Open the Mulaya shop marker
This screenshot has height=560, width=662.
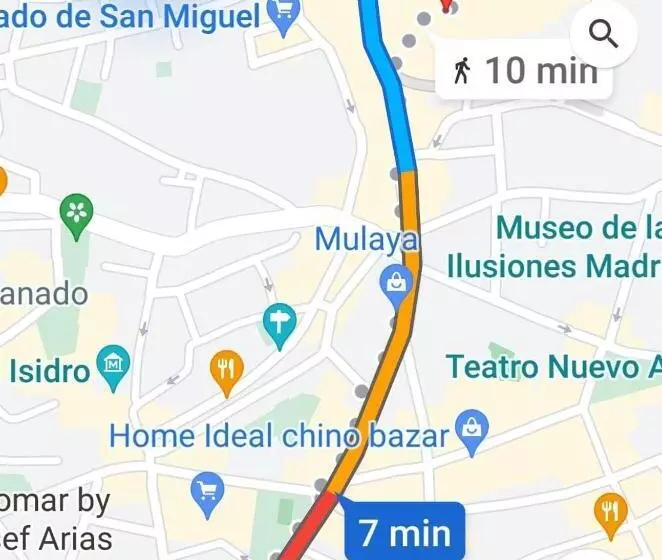398,283
